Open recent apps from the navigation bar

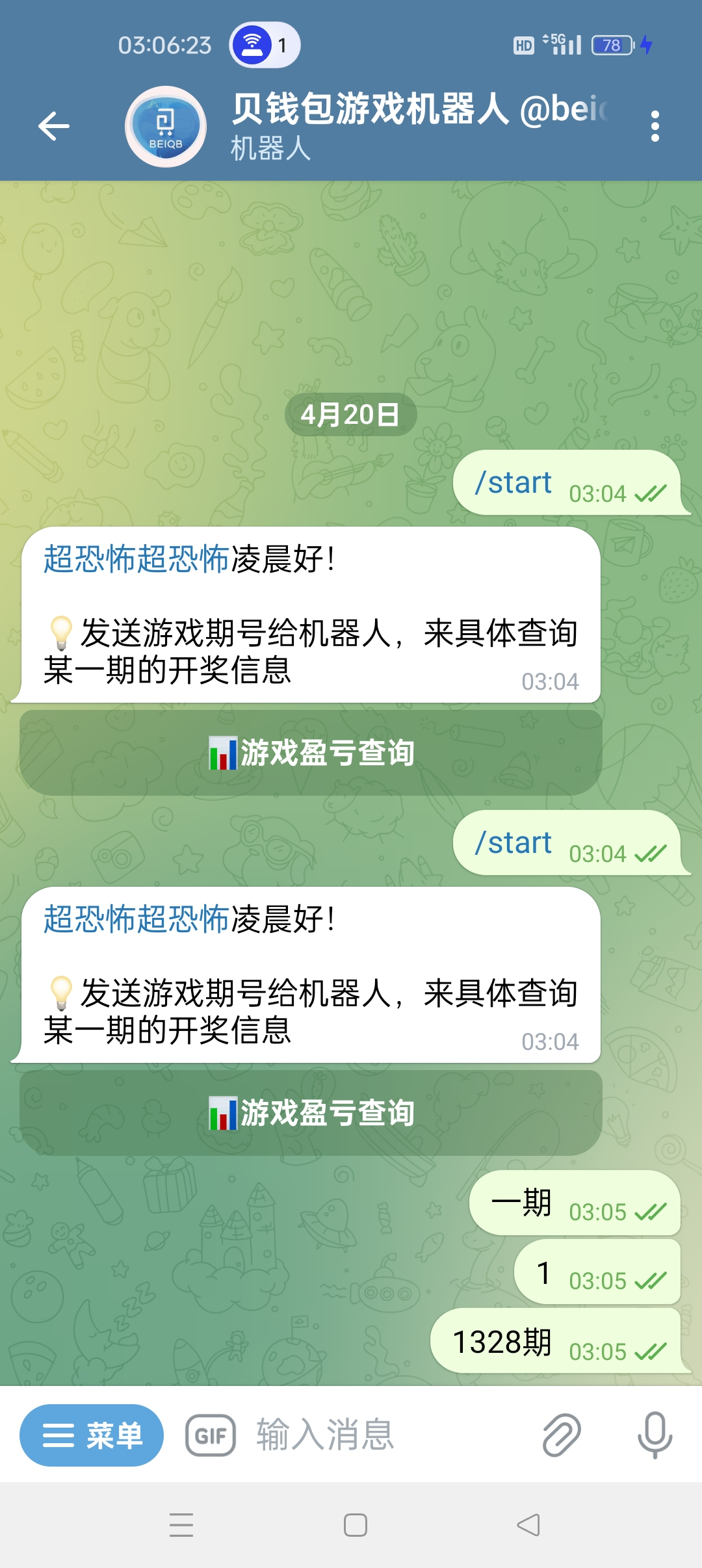pyautogui.click(x=181, y=1524)
